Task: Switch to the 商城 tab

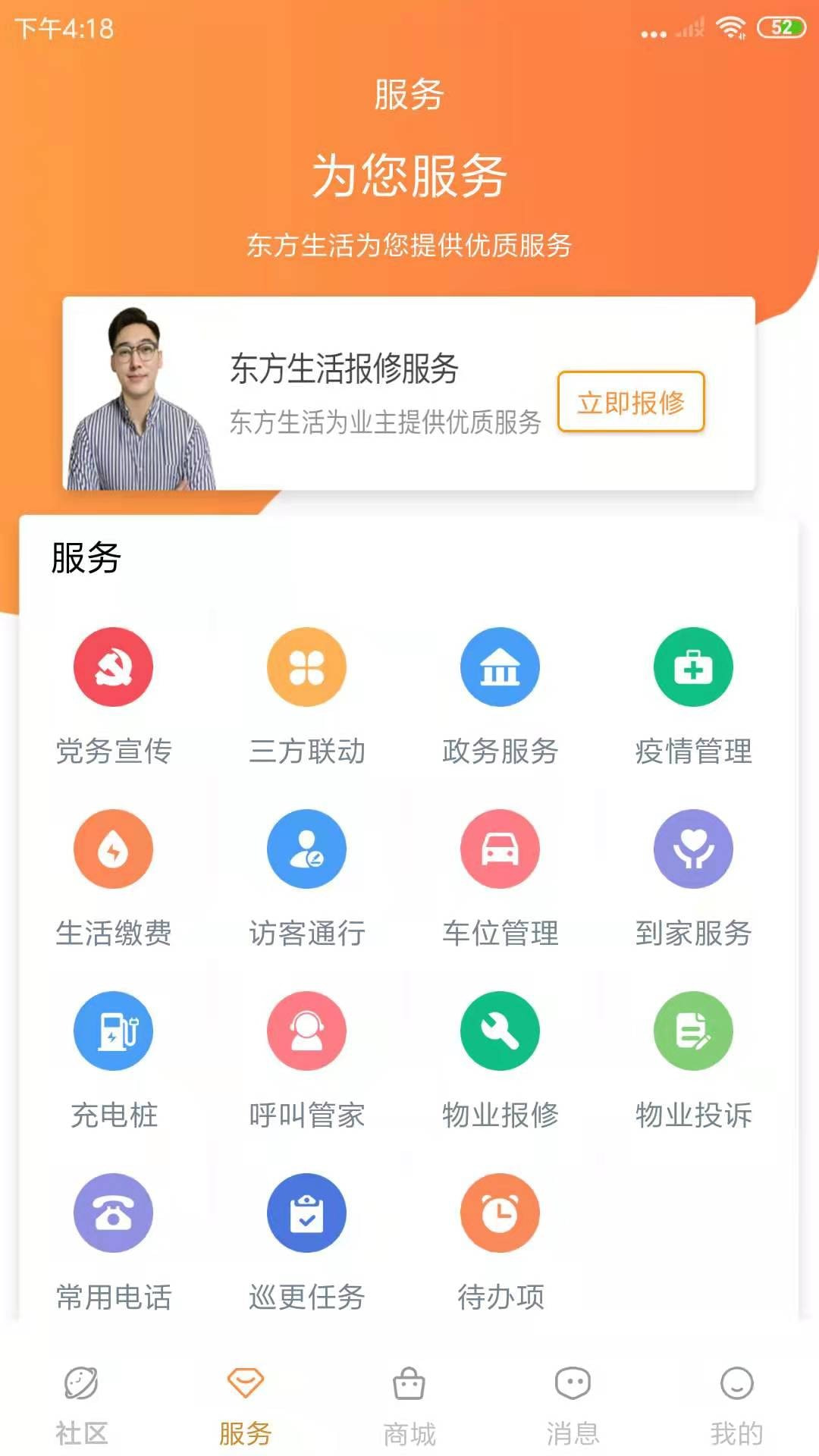Action: point(409,1404)
